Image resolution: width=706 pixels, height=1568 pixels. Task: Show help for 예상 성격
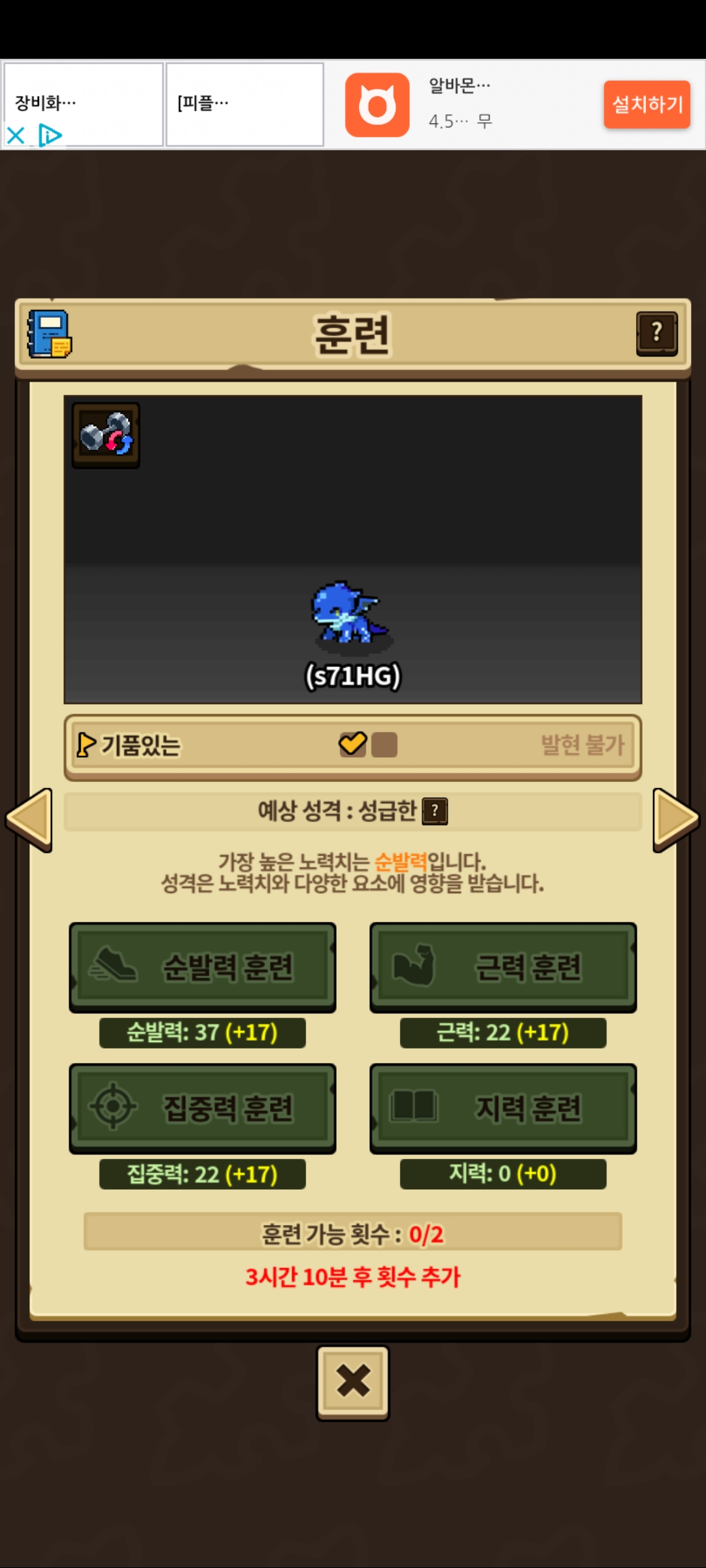click(435, 811)
